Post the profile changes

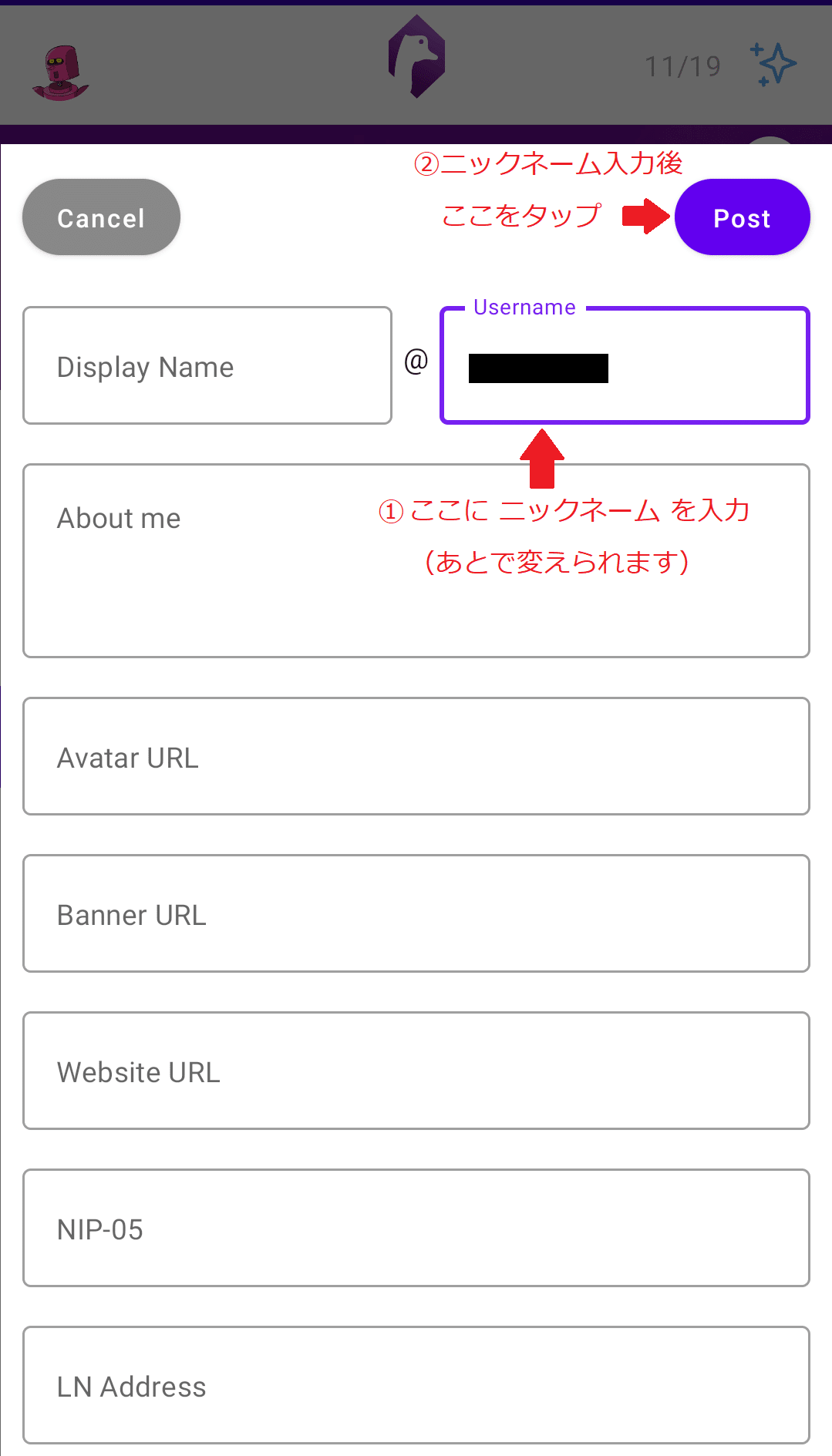[742, 217]
